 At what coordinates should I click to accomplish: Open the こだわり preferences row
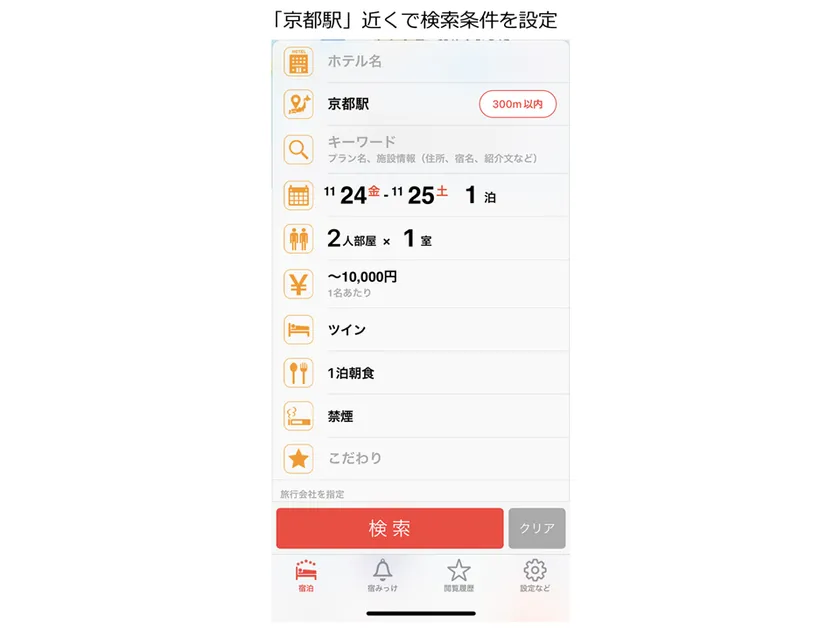(420, 459)
